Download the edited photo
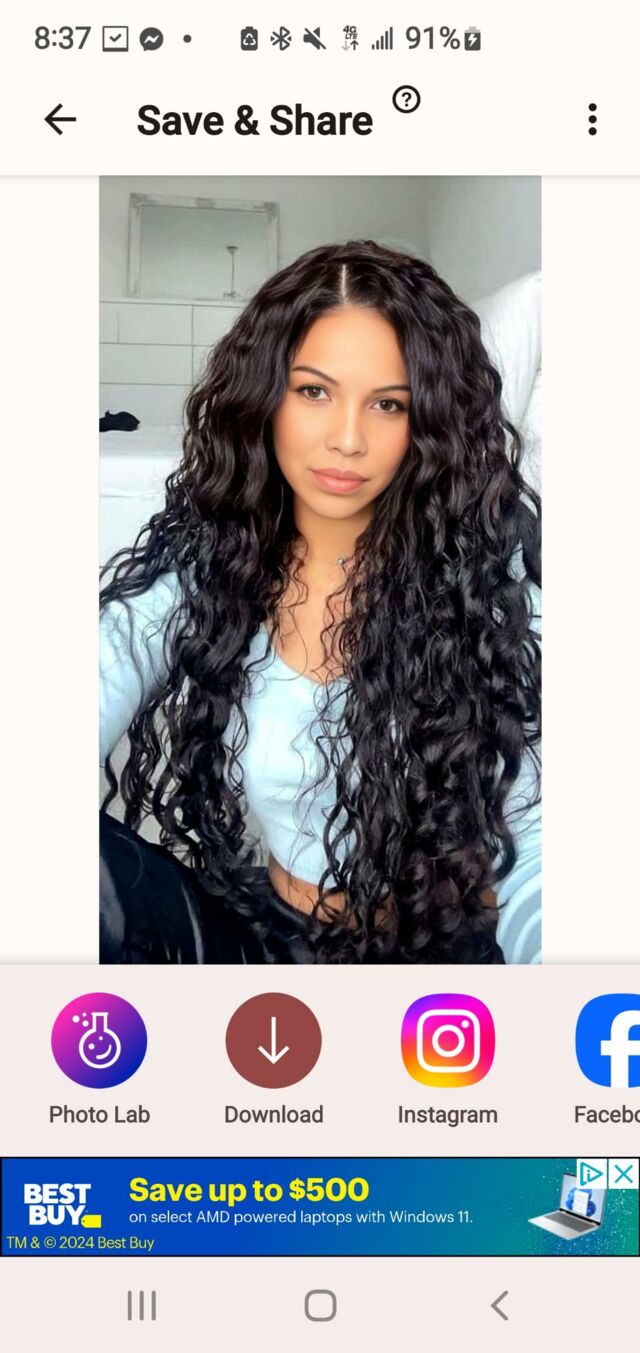 [x=273, y=1040]
